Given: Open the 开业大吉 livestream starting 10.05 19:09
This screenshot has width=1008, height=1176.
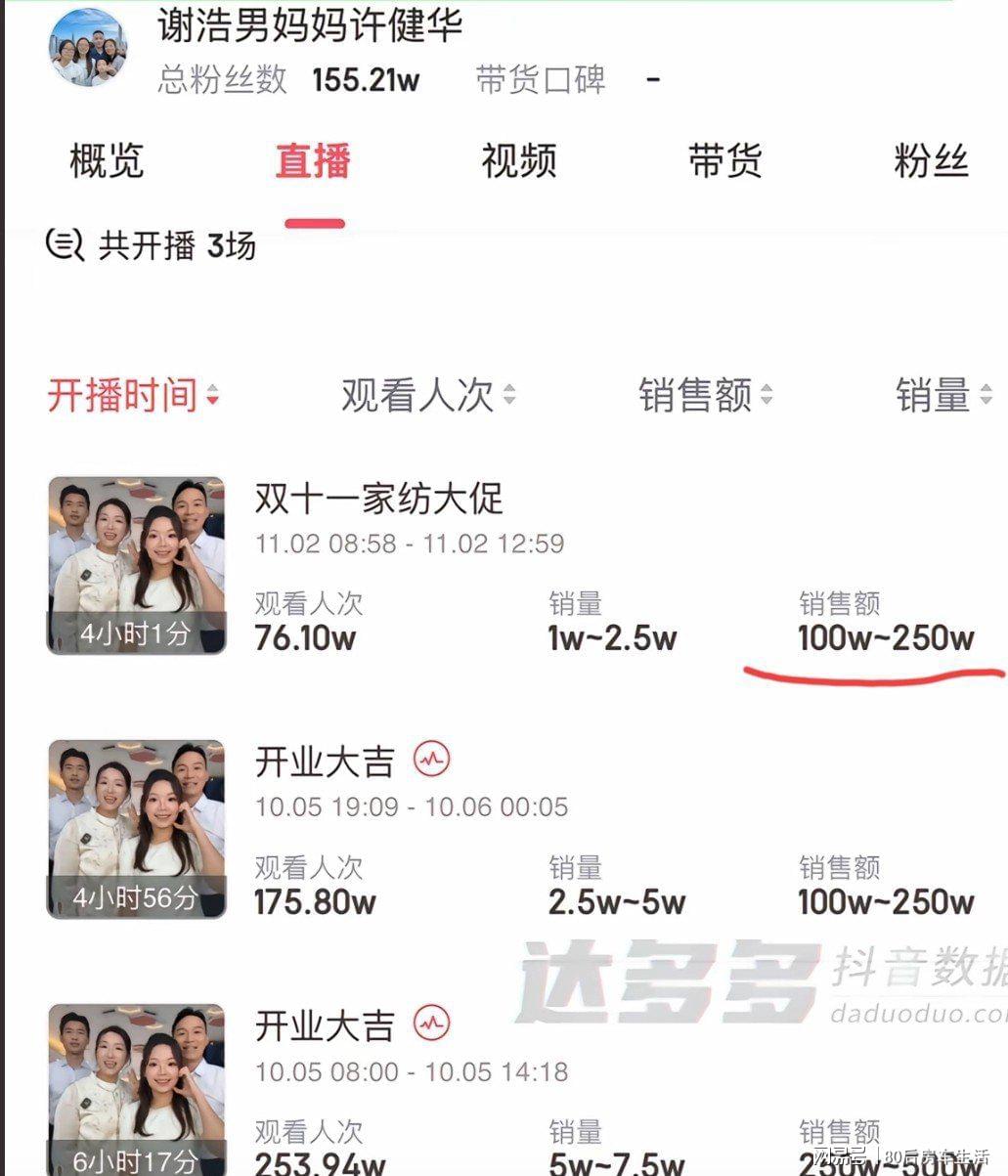Looking at the screenshot, I should (x=325, y=762).
